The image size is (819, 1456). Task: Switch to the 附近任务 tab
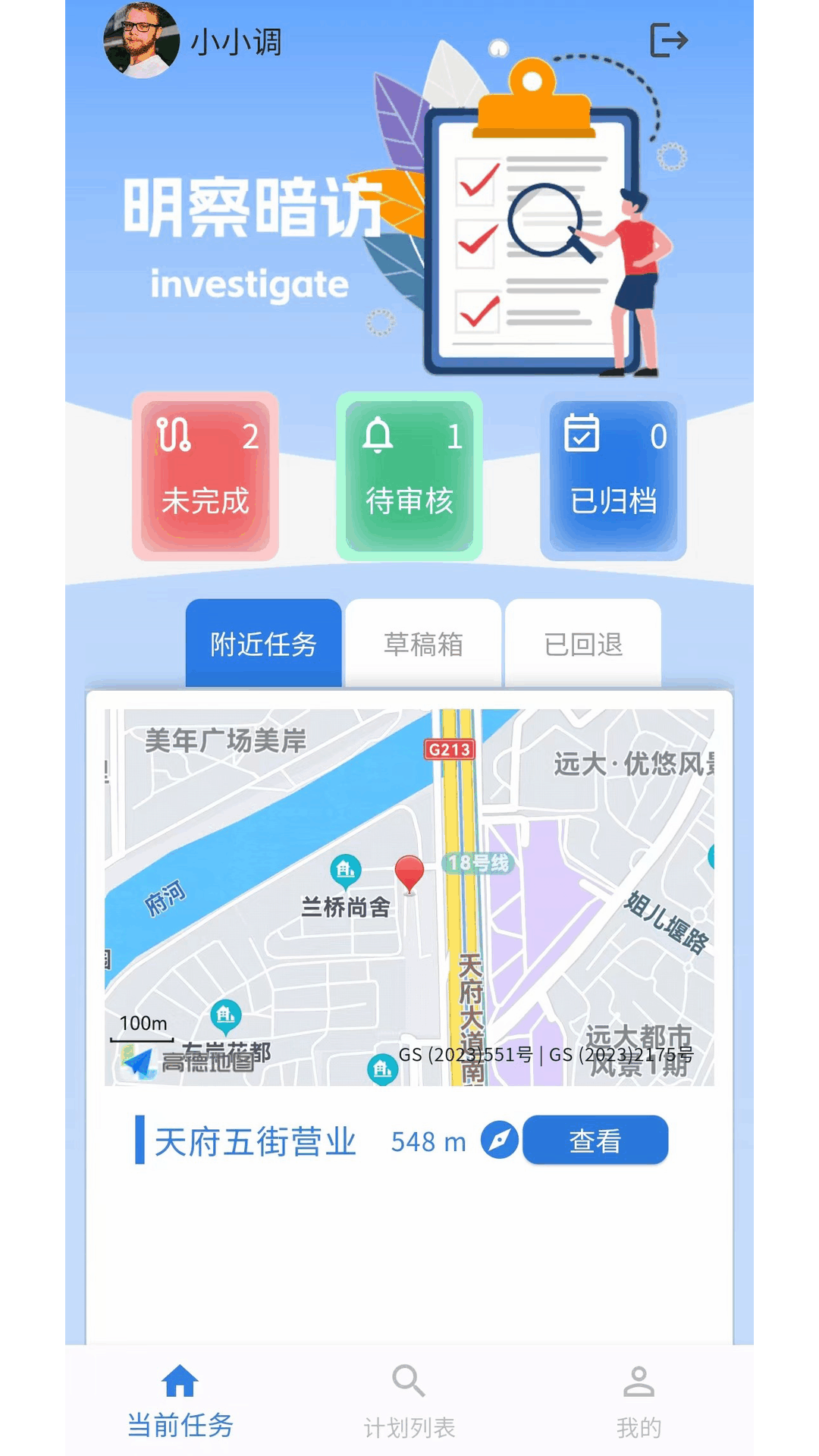click(x=263, y=644)
